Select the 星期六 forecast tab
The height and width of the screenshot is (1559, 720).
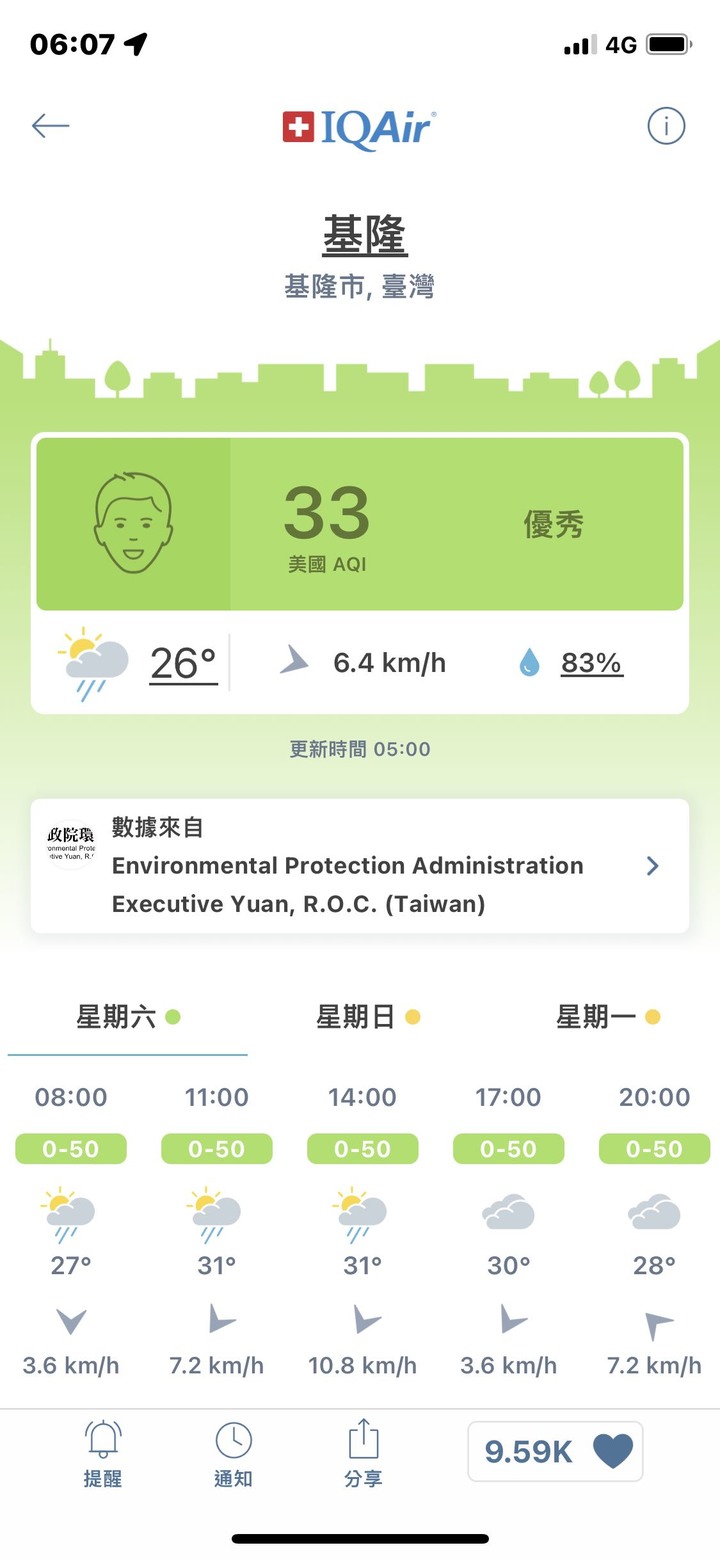(x=127, y=1018)
